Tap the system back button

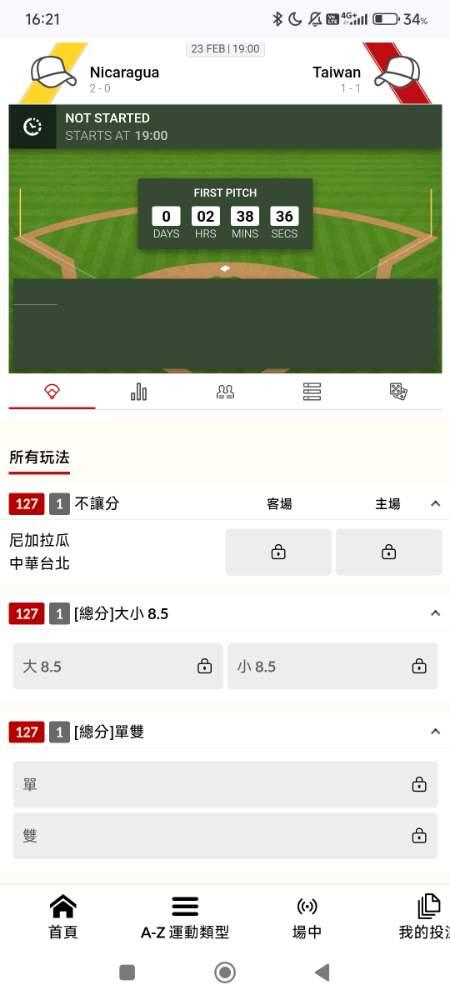323,973
